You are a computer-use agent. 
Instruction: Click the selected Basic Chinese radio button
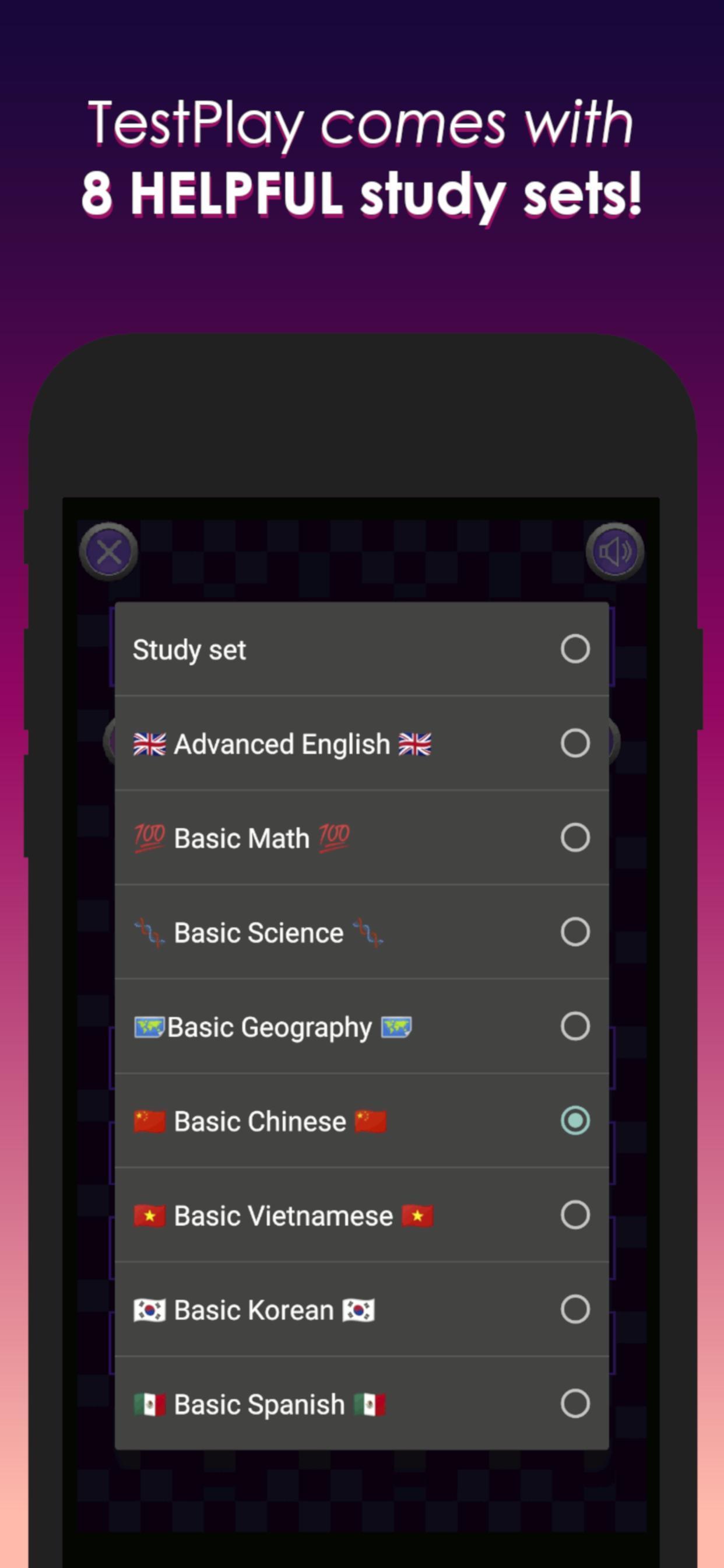coord(575,1121)
